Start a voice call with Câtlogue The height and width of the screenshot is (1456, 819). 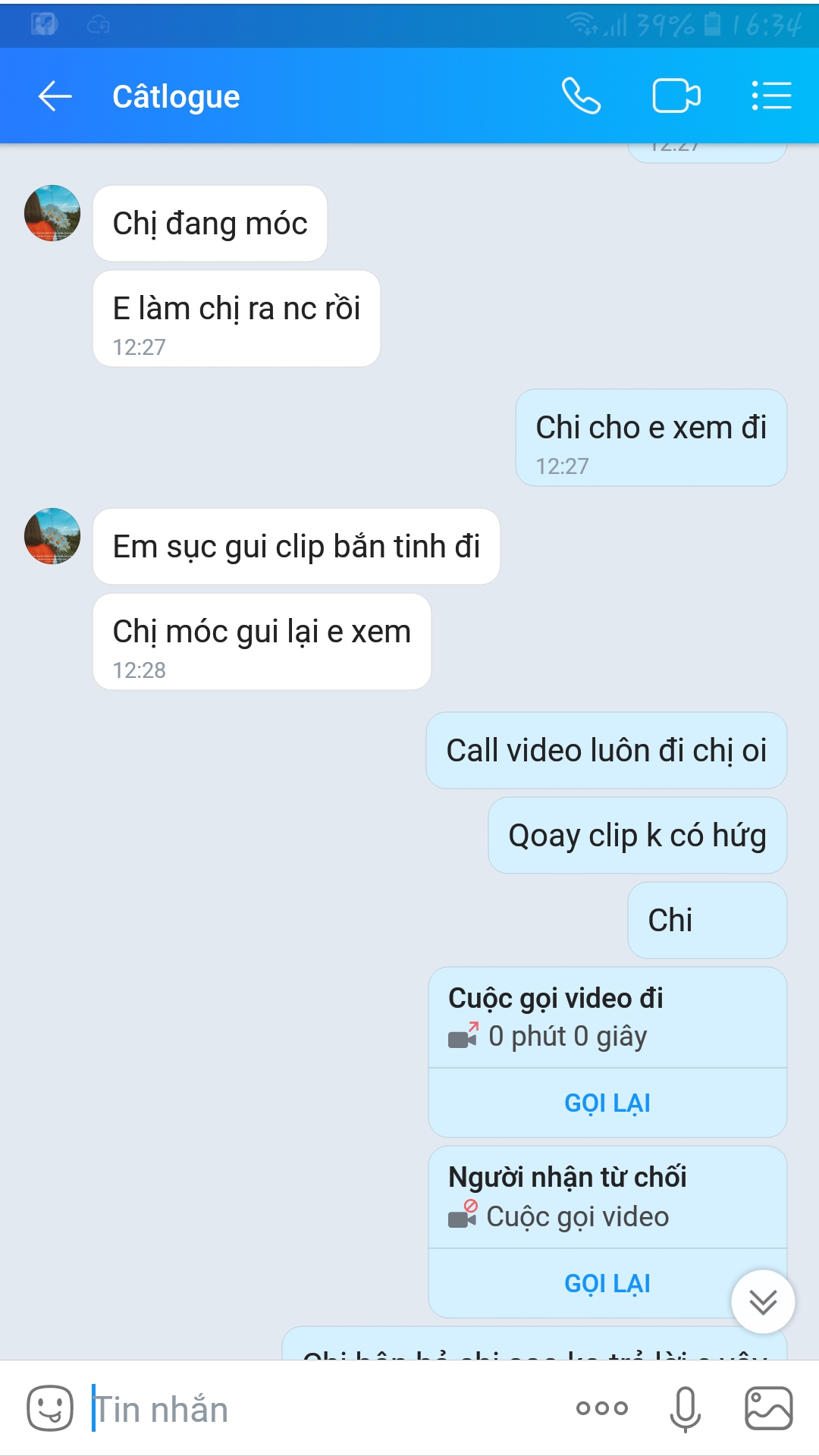(581, 96)
